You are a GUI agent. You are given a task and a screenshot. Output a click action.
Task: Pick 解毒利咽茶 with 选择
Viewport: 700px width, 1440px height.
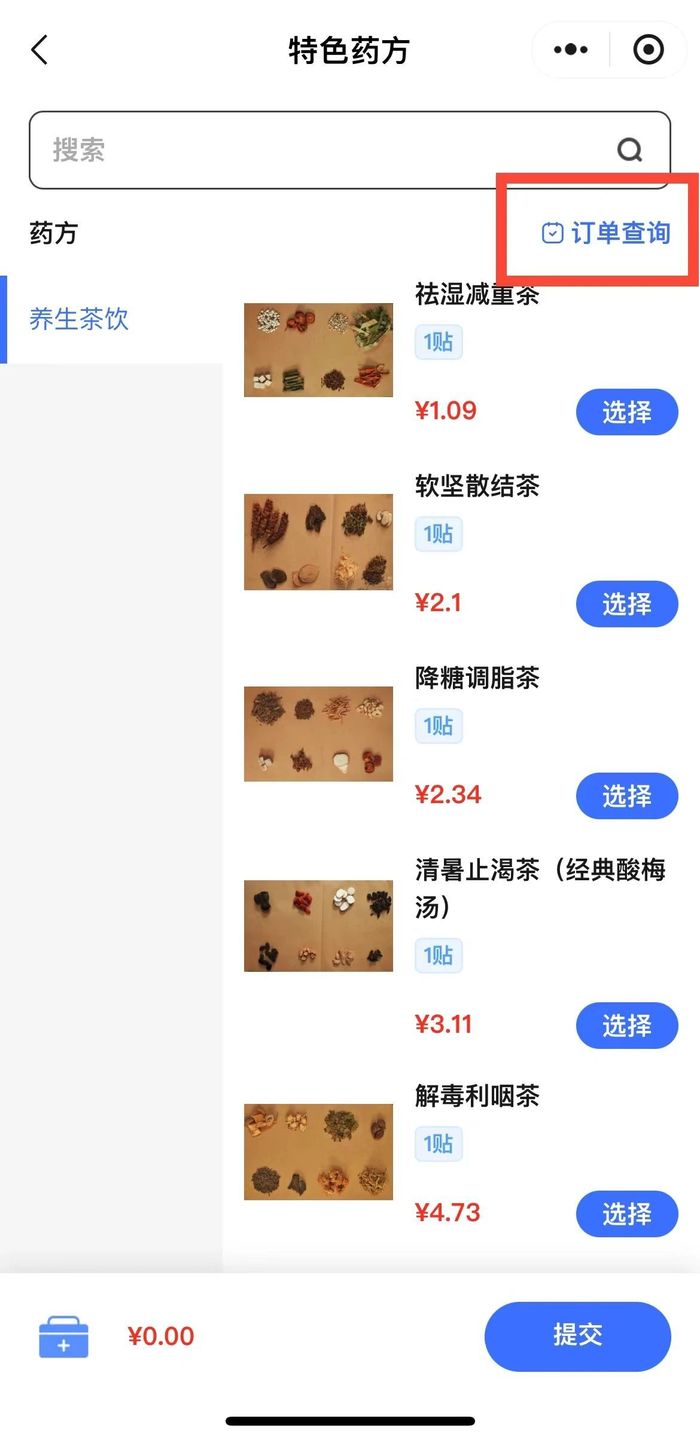627,1214
